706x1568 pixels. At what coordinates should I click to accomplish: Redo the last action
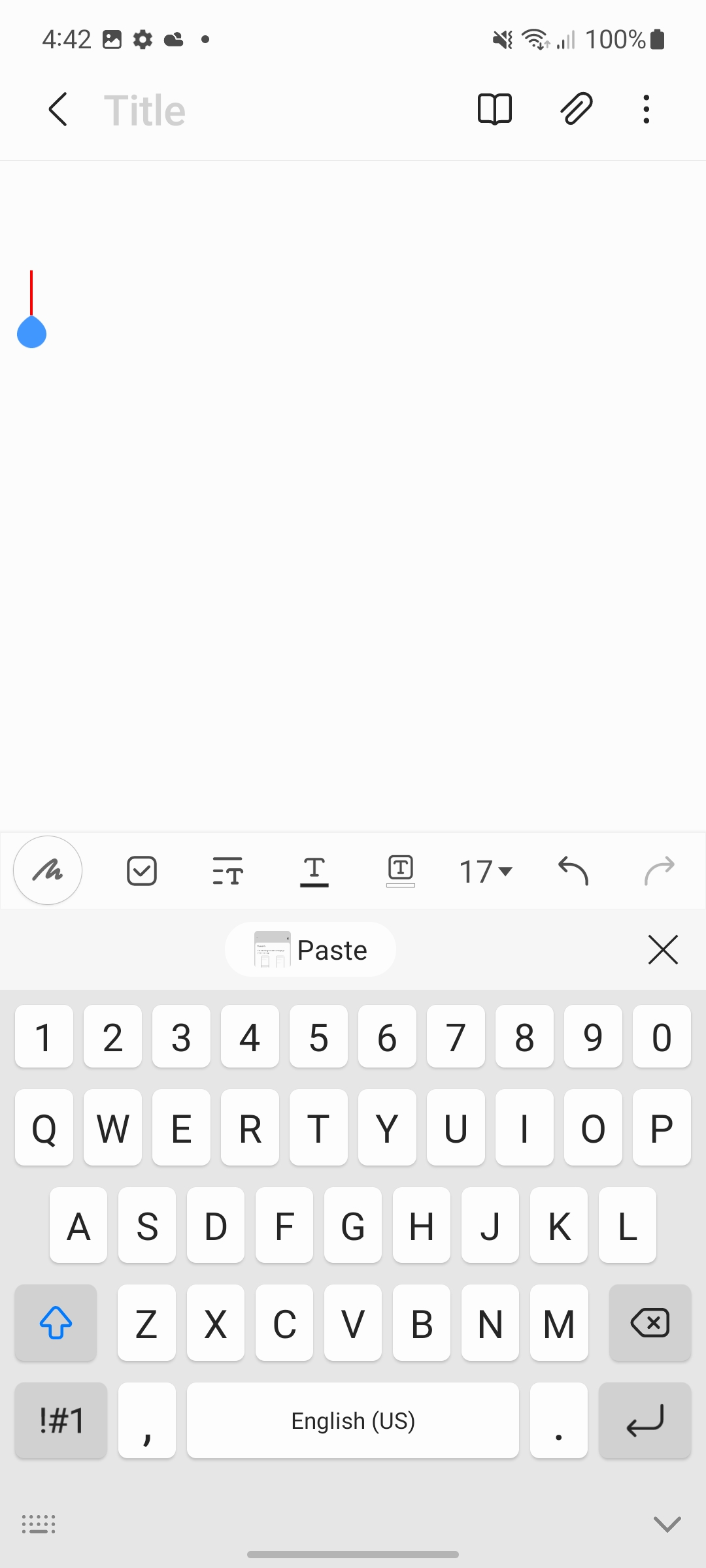click(659, 871)
